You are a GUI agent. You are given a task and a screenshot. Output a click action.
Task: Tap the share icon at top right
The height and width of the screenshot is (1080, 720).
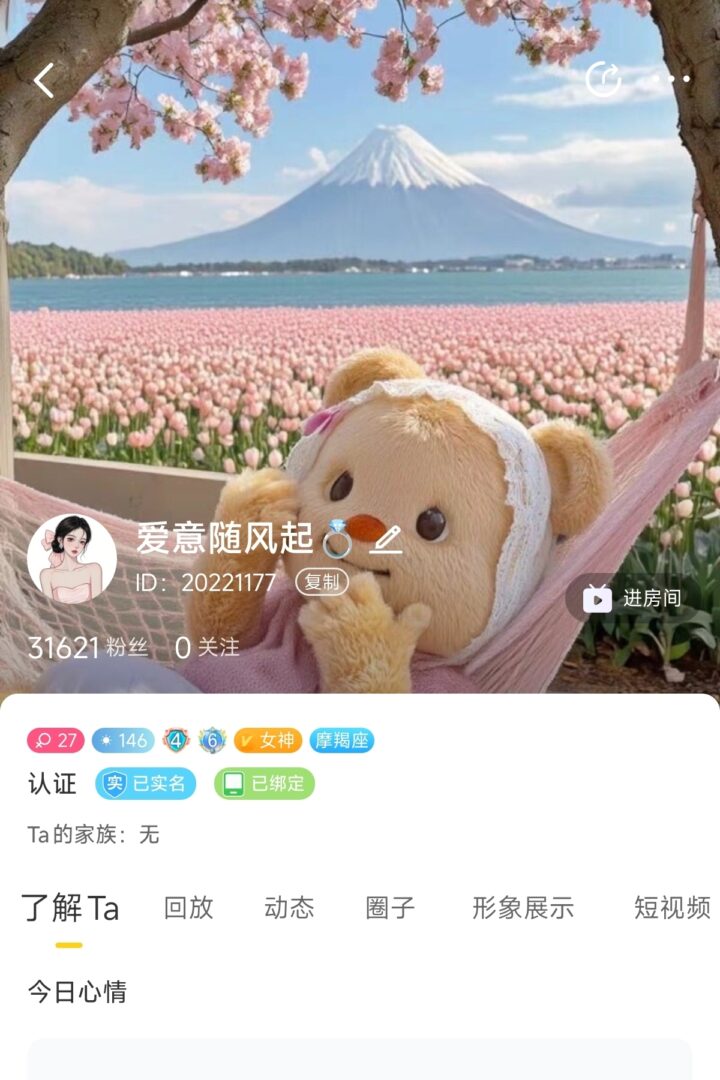click(602, 79)
